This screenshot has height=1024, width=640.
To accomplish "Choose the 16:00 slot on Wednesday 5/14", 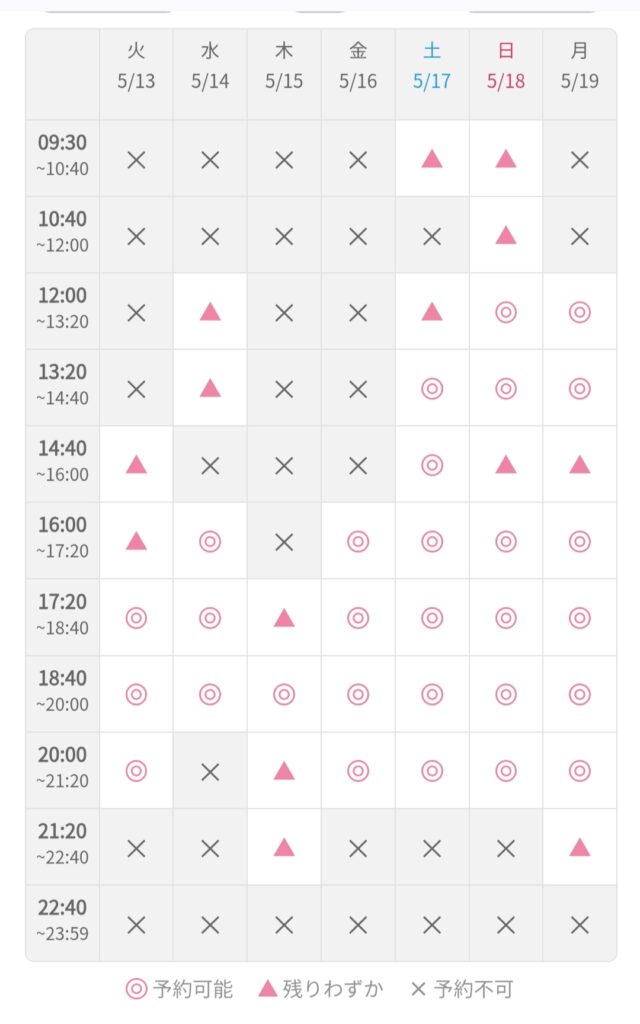I will point(210,541).
